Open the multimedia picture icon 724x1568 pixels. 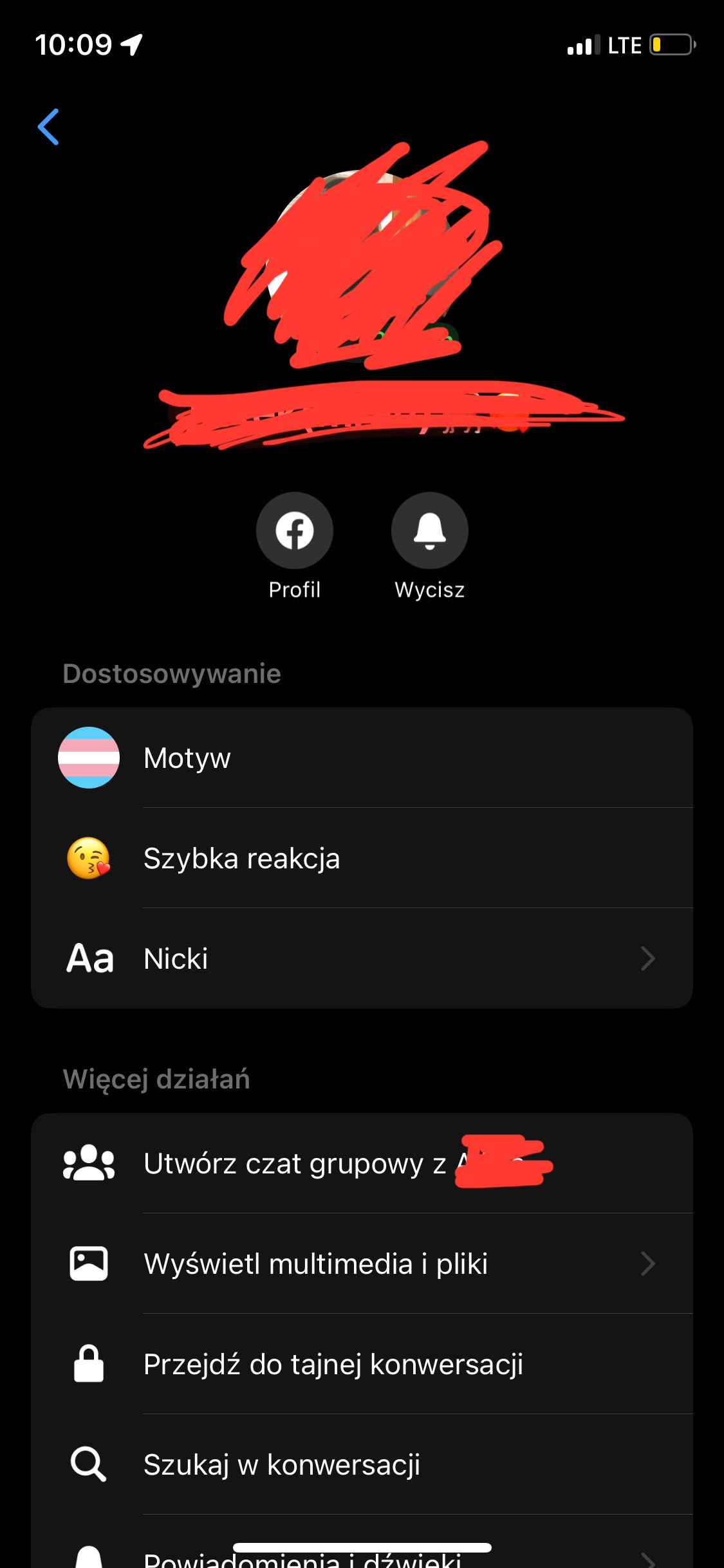pyautogui.click(x=90, y=1264)
